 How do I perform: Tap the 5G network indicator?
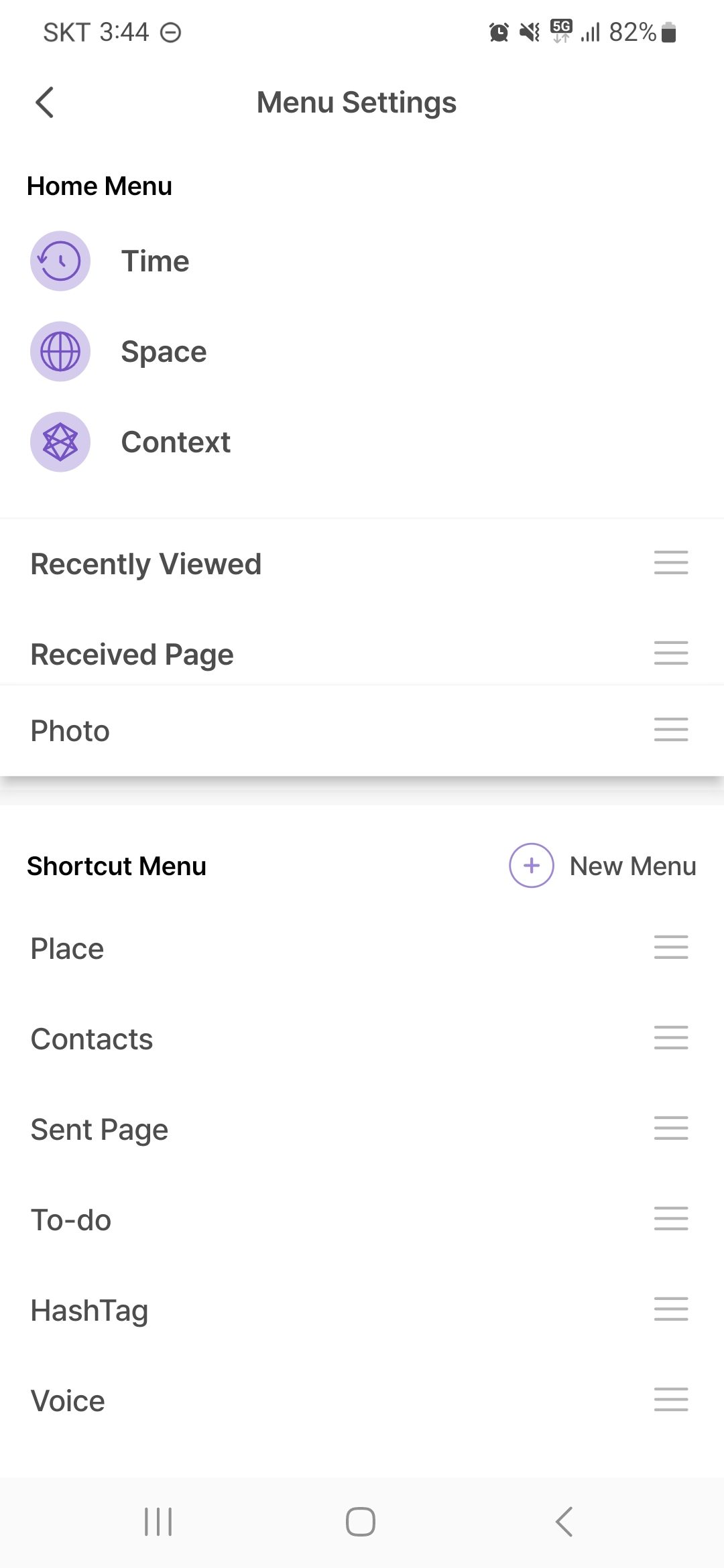[x=560, y=29]
